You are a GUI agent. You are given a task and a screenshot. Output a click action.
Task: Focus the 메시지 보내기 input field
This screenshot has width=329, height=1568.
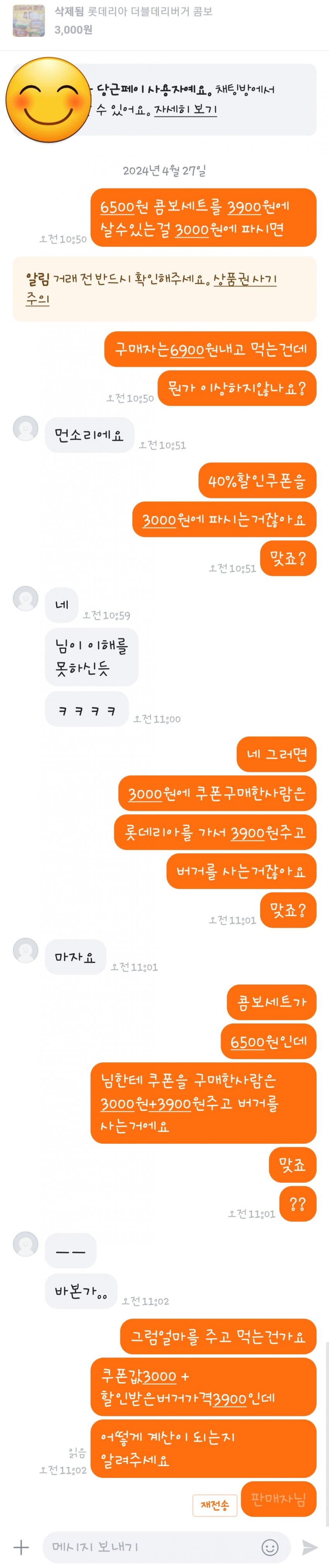click(153, 1547)
